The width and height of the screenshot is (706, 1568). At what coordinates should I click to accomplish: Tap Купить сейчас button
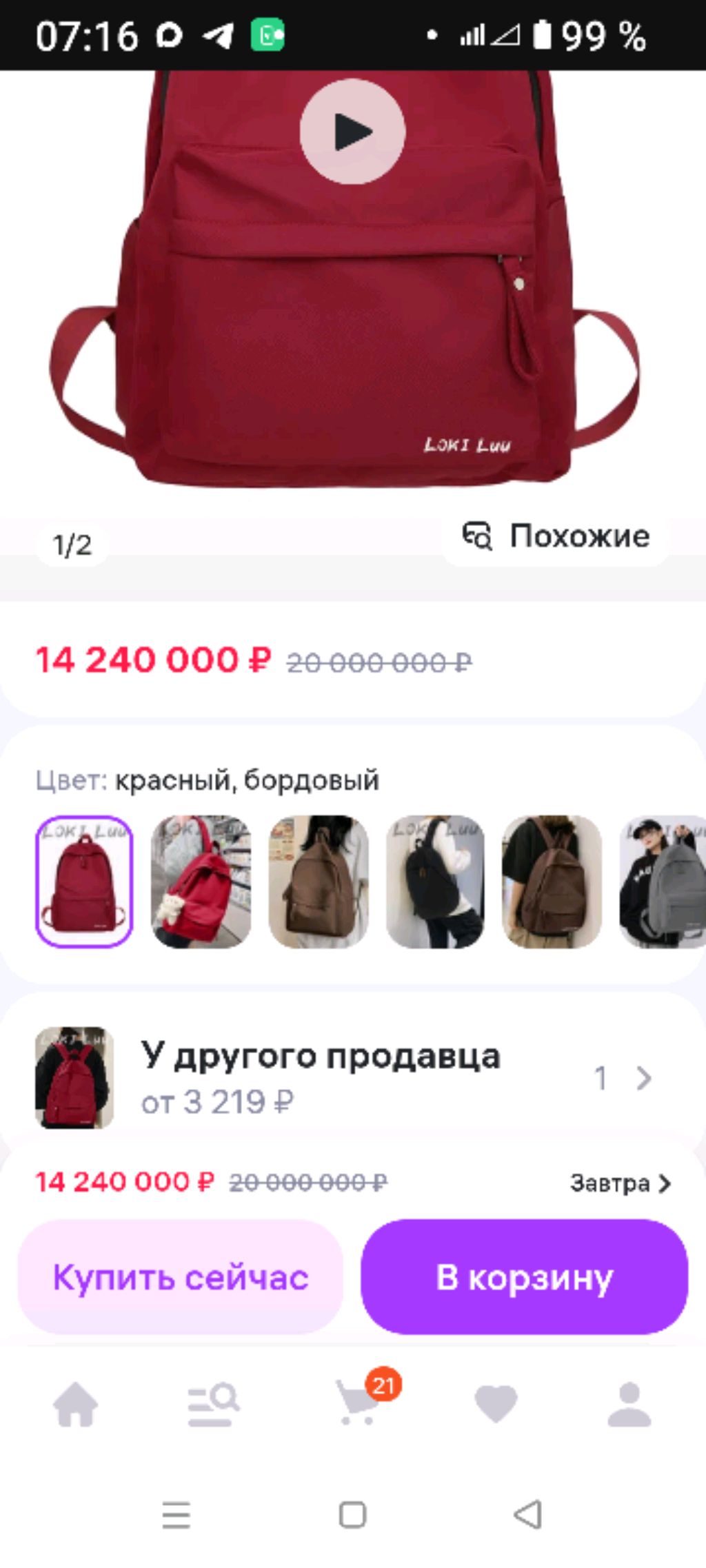pyautogui.click(x=181, y=1277)
